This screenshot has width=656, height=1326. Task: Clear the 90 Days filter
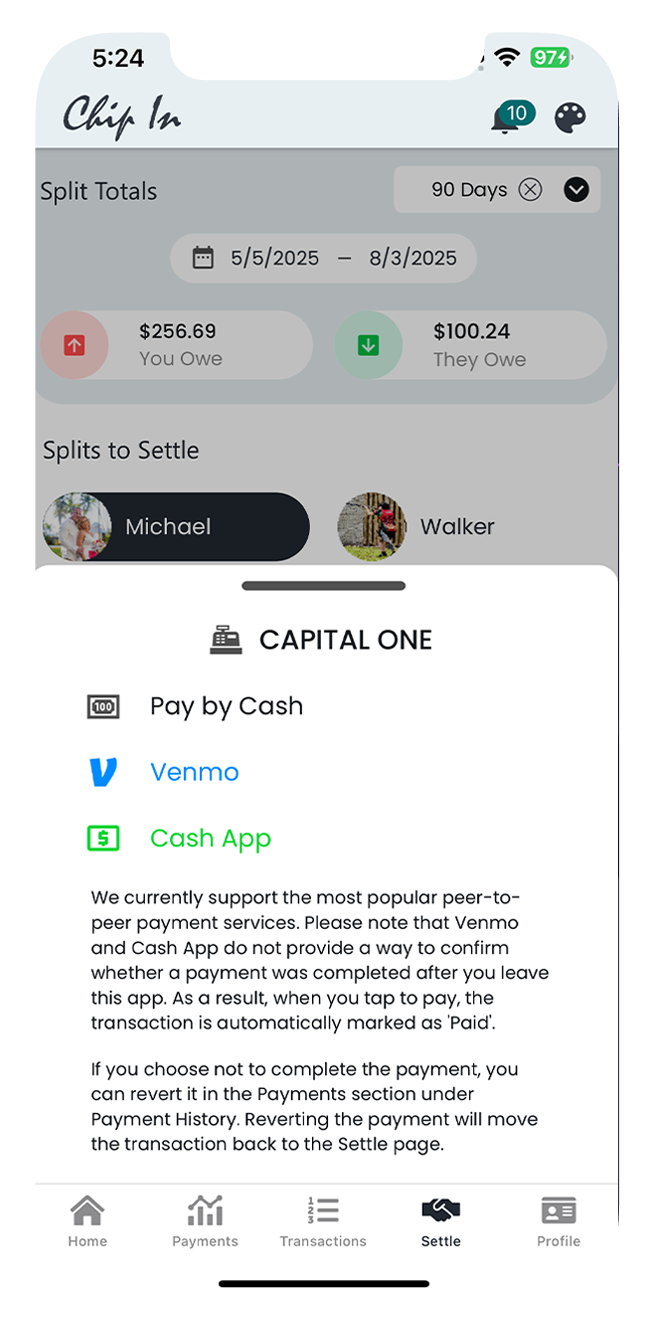pyautogui.click(x=530, y=189)
